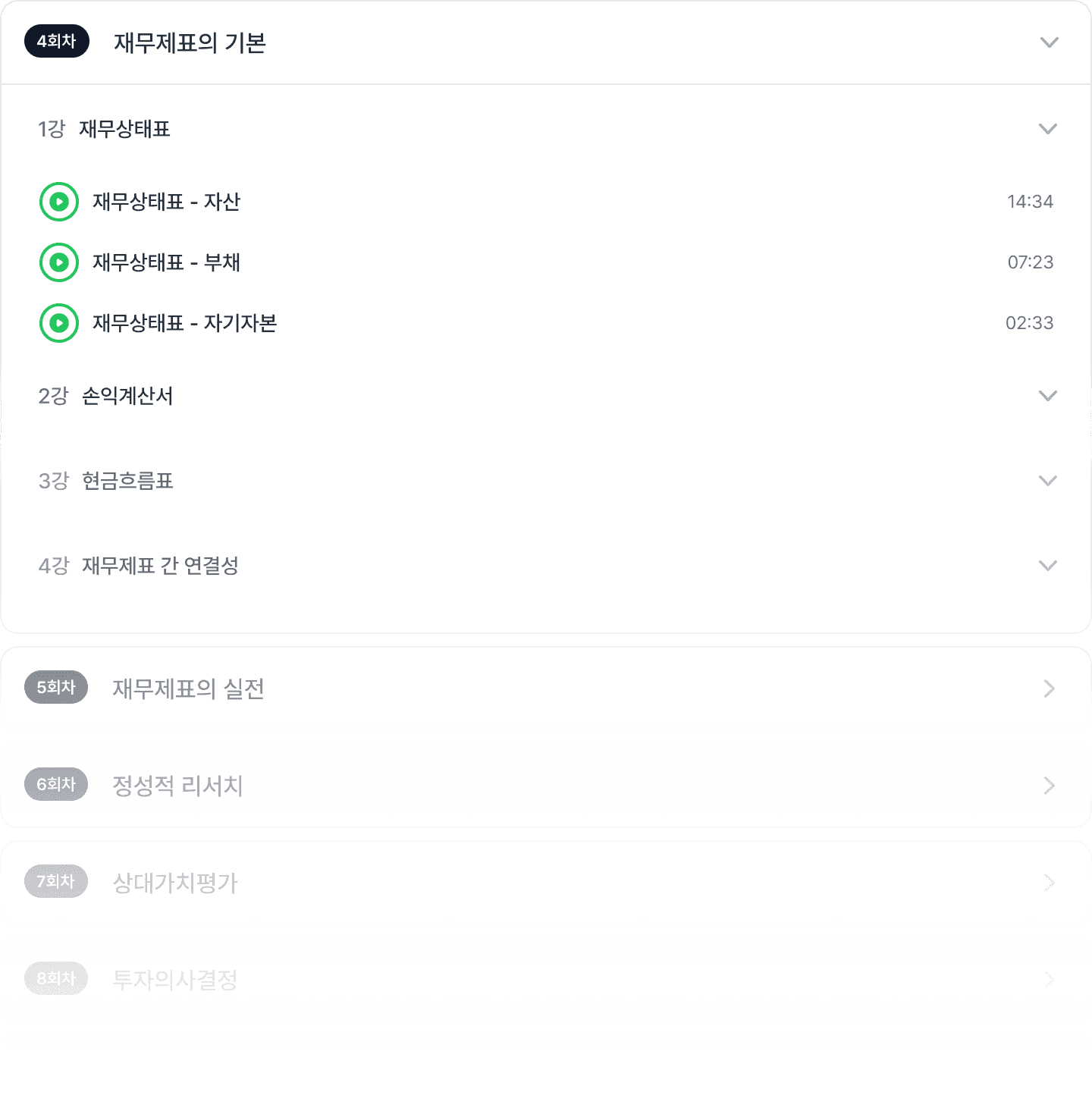Expand the 3강 현금흐름표 lecture
1092x1095 pixels.
1047,481
